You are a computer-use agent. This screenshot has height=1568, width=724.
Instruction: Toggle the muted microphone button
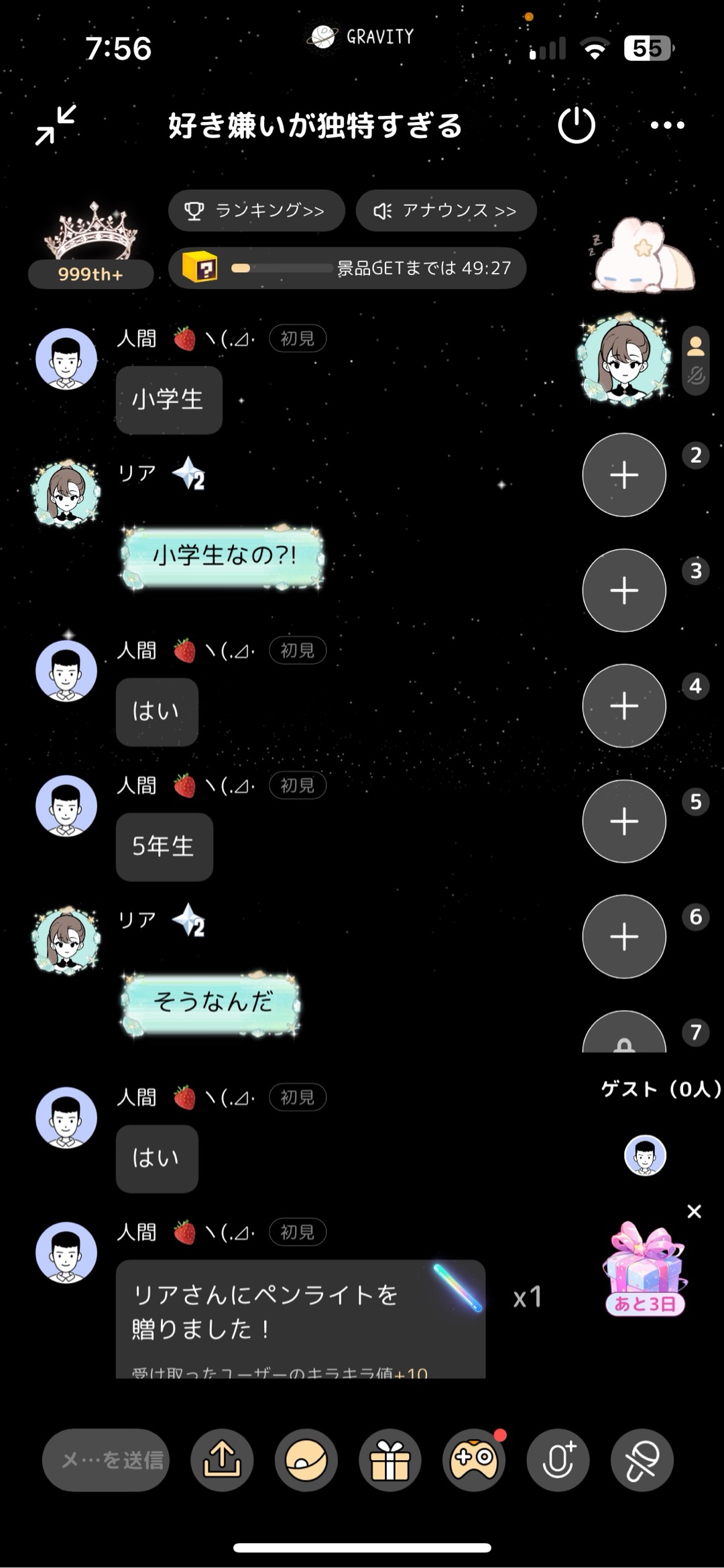[x=642, y=1460]
